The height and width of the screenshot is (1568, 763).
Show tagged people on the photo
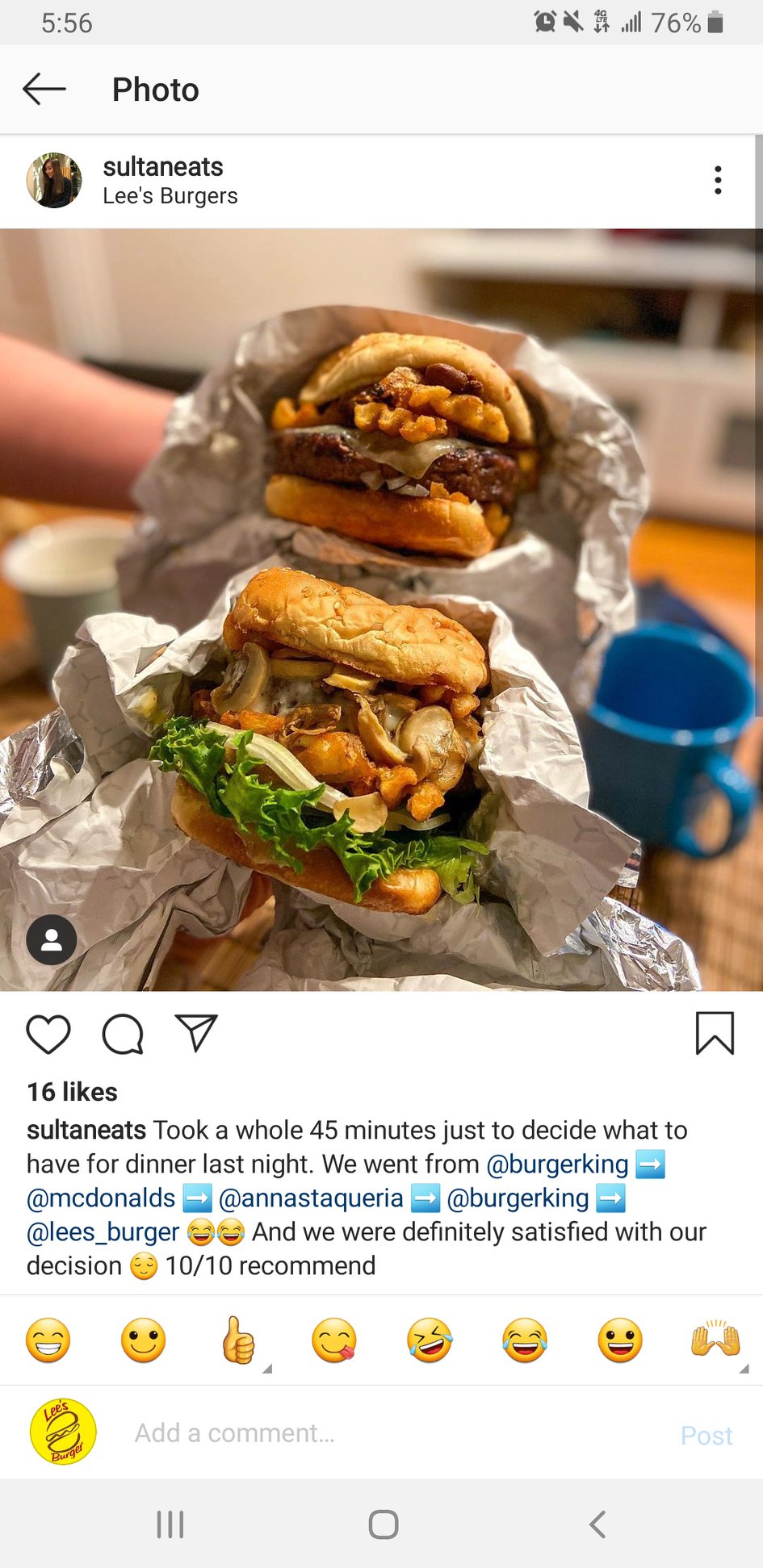[52, 939]
